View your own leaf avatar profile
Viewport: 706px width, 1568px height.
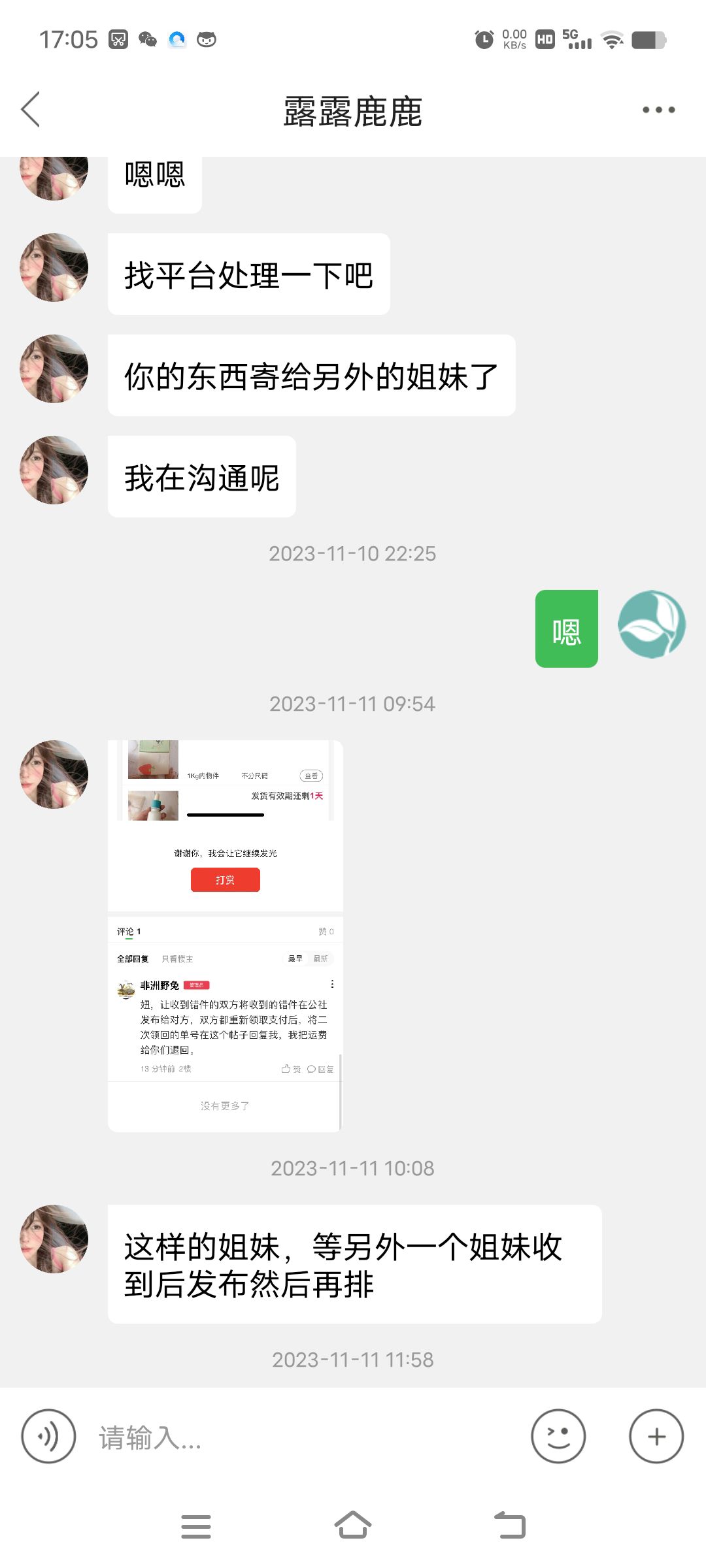click(652, 625)
